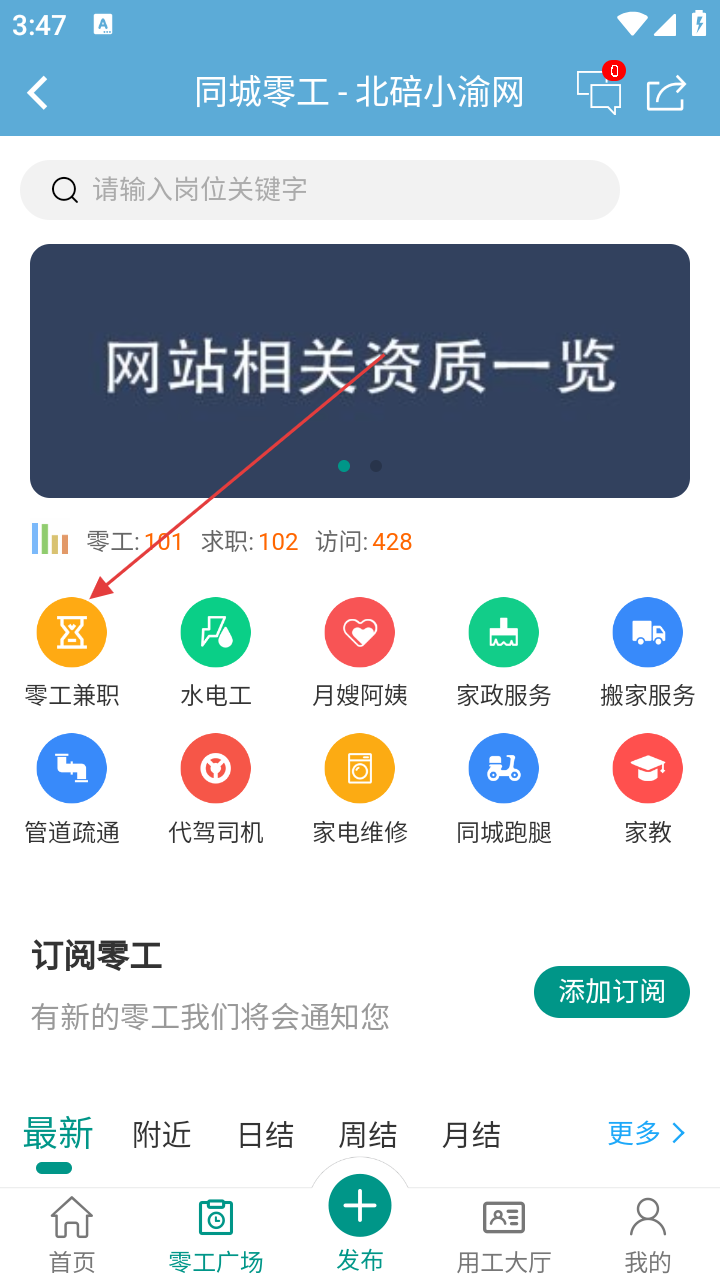Open the 零工兼职 category
Image resolution: width=720 pixels, height=1280 pixels.
[x=72, y=651]
